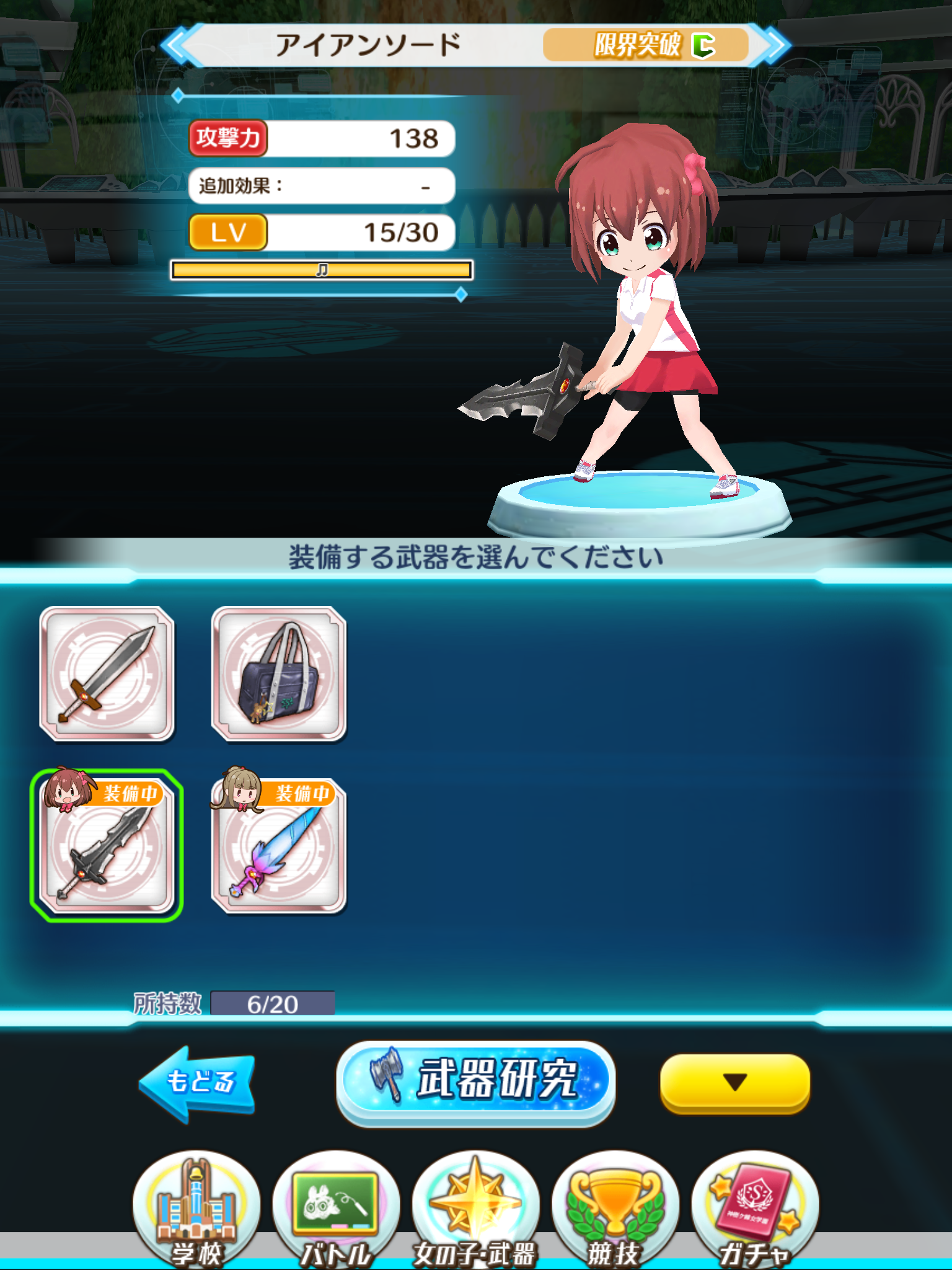
Task: Show next weapon with right arrow
Action: (x=773, y=45)
